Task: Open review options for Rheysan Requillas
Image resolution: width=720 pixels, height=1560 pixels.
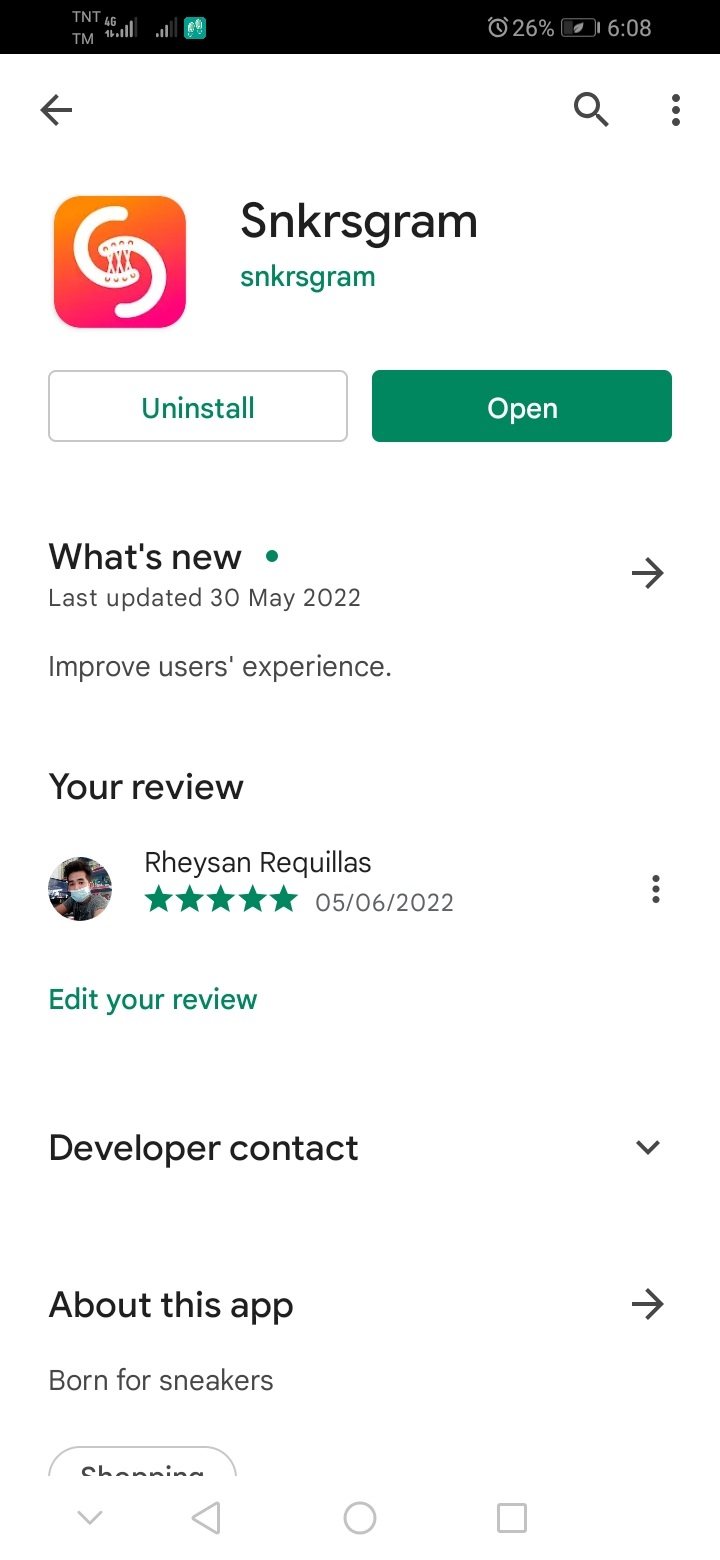Action: [656, 889]
